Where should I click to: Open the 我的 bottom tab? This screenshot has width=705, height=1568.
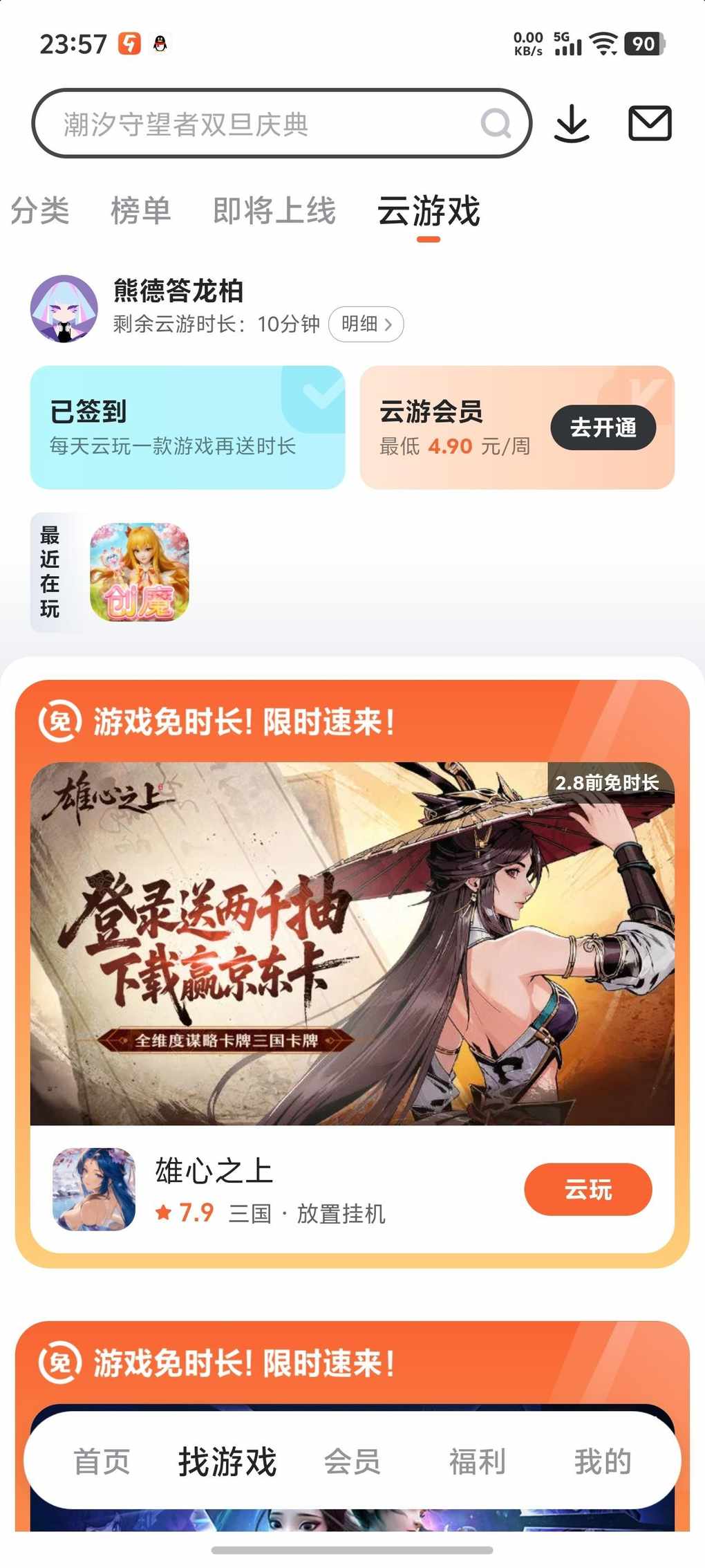coord(603,1461)
